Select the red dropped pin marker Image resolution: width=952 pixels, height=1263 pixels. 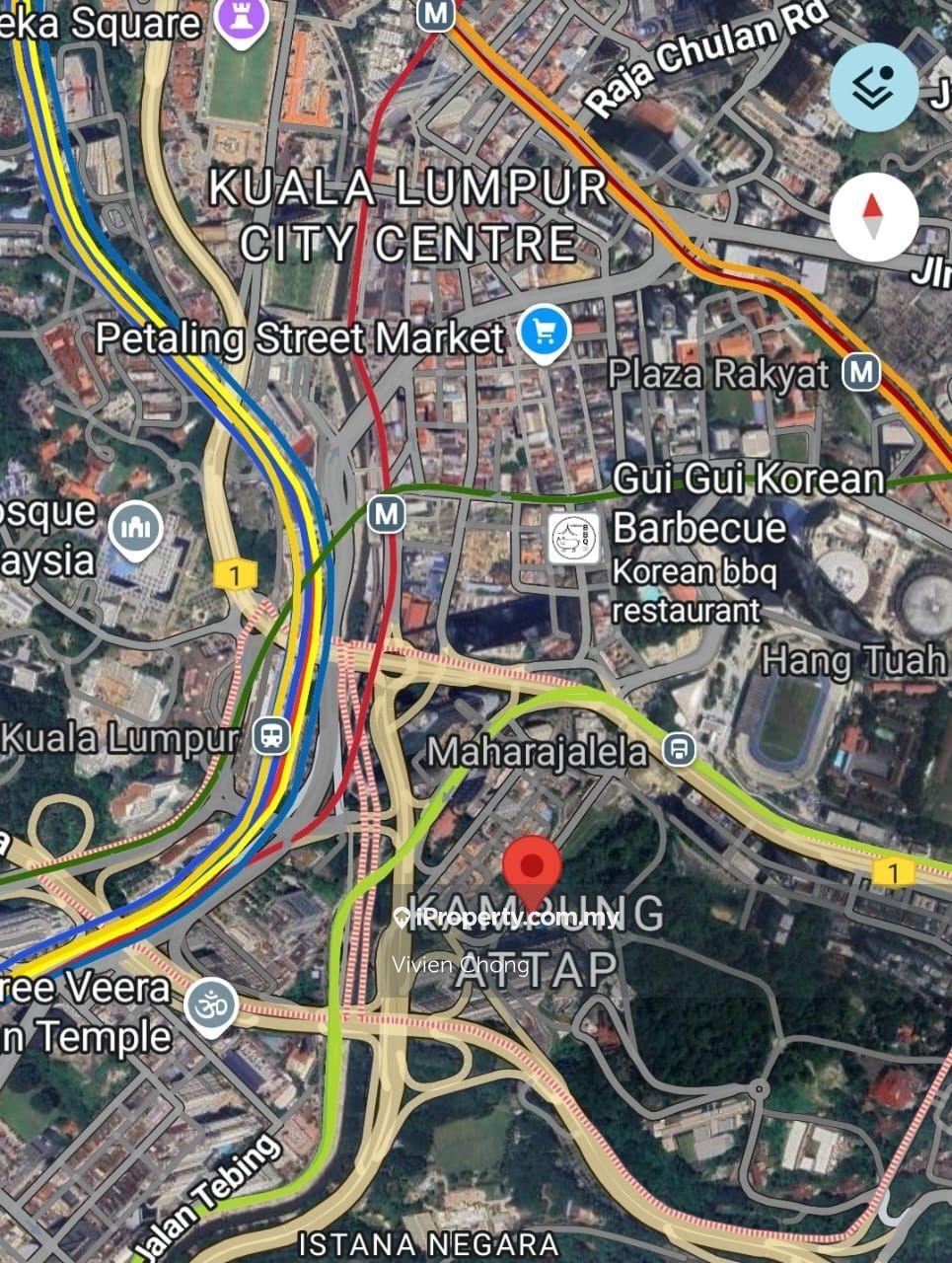coord(532,870)
